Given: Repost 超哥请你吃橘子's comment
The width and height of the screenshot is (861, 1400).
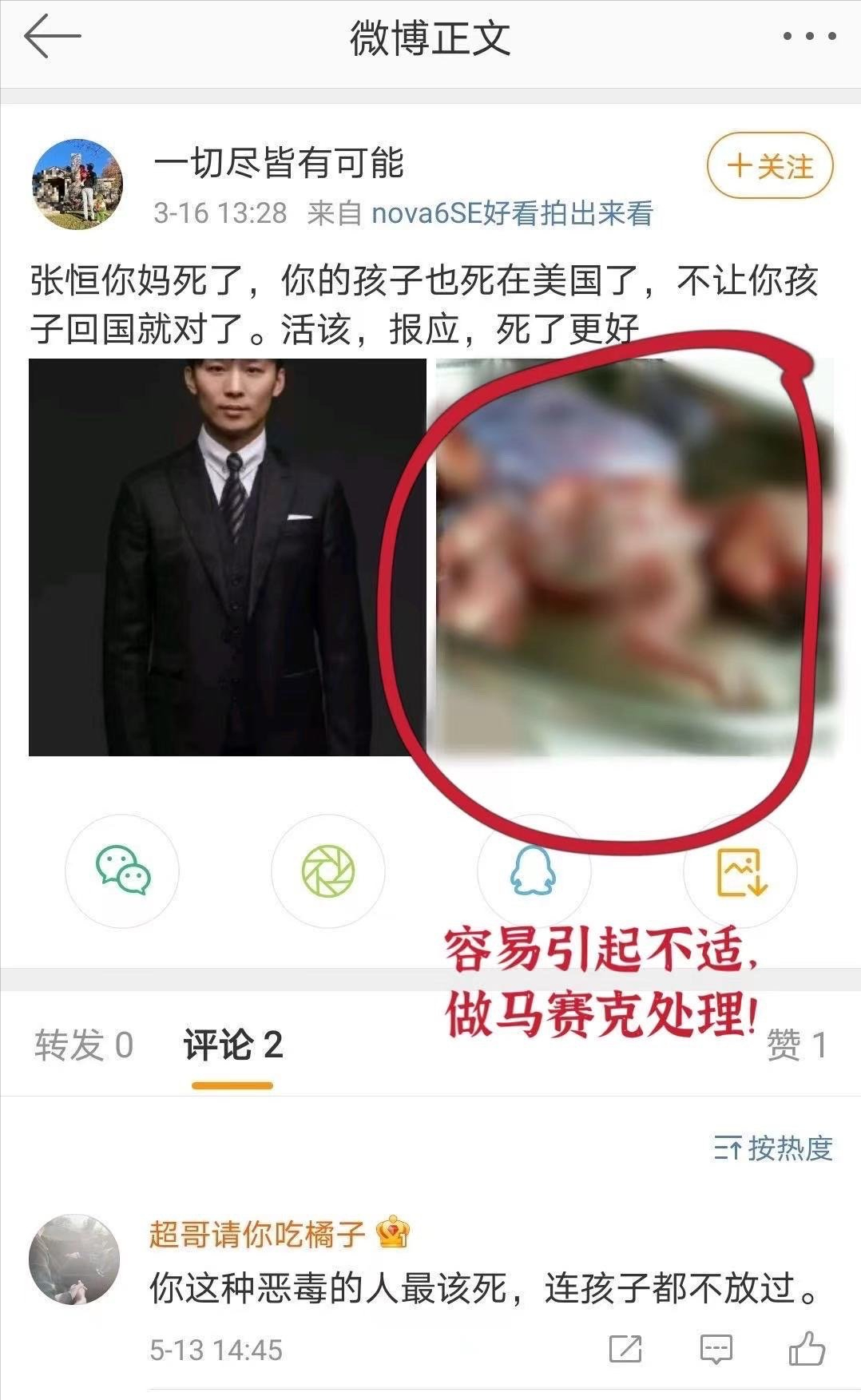Looking at the screenshot, I should click(625, 1349).
